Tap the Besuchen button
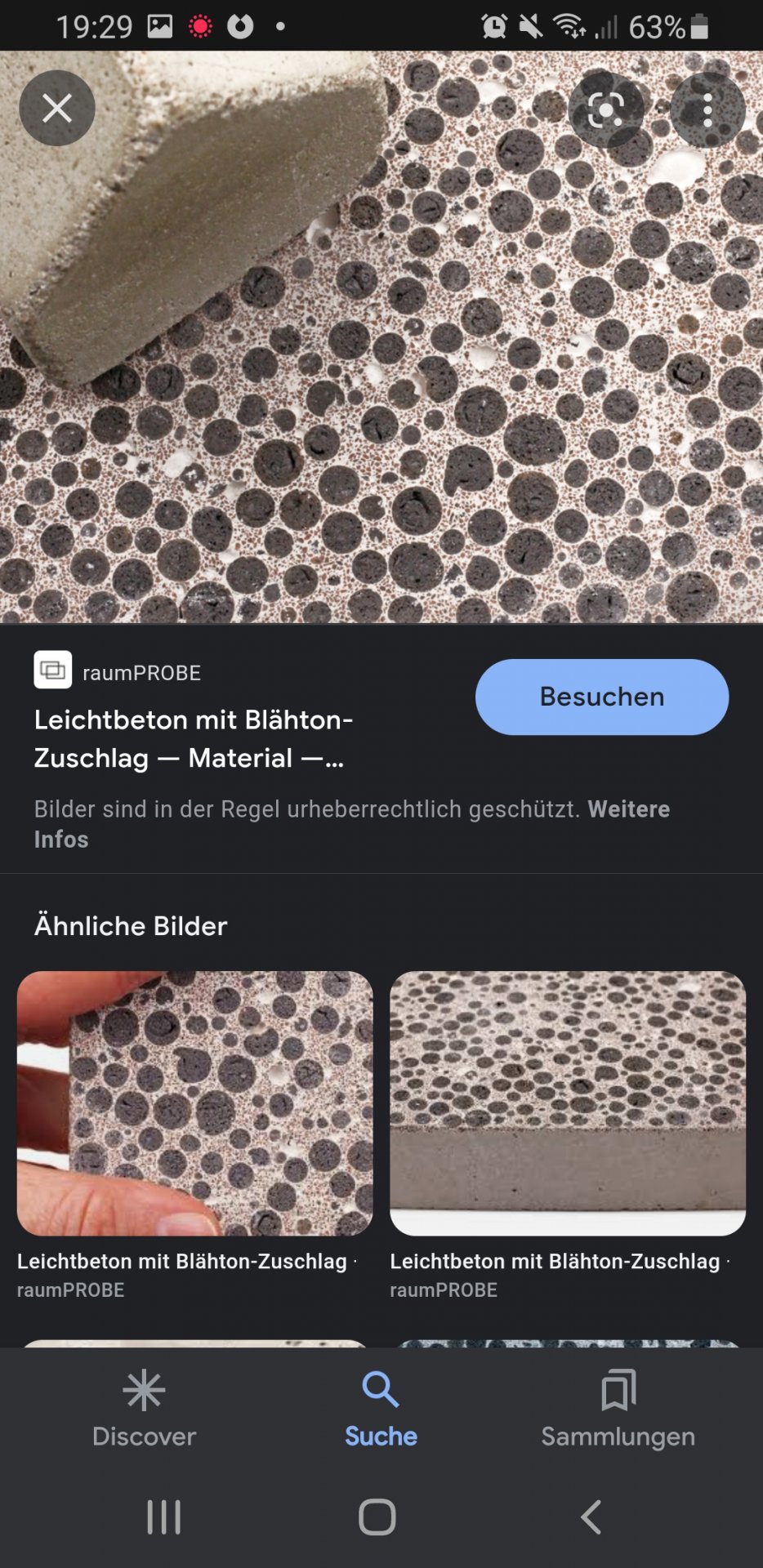 [601, 697]
